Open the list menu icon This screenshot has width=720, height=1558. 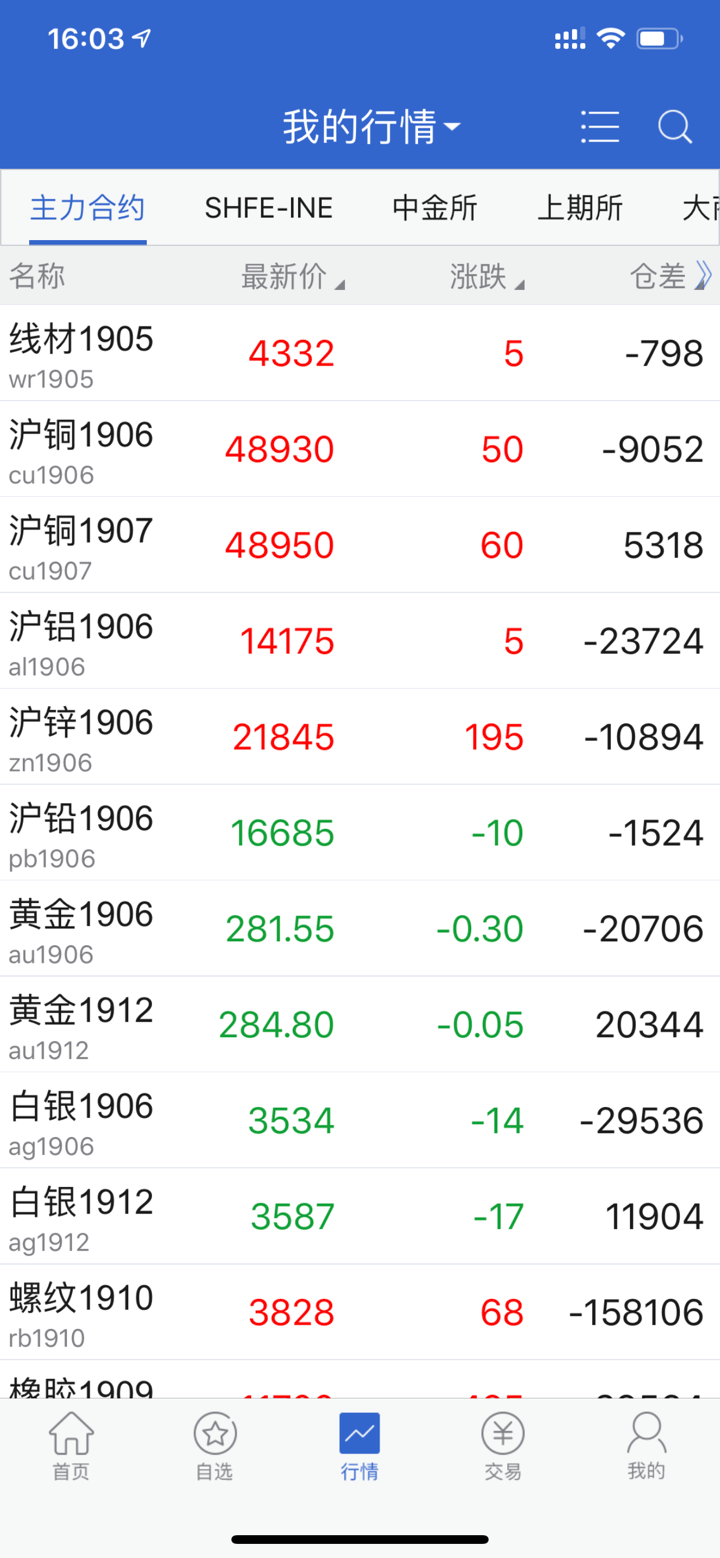(600, 127)
